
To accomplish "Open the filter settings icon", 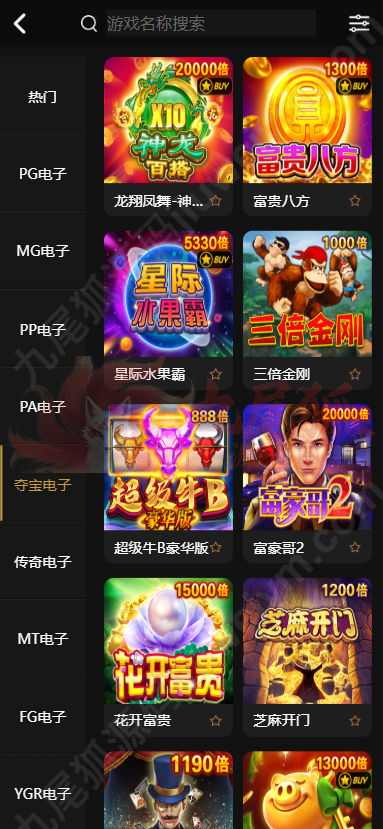I will tap(359, 23).
